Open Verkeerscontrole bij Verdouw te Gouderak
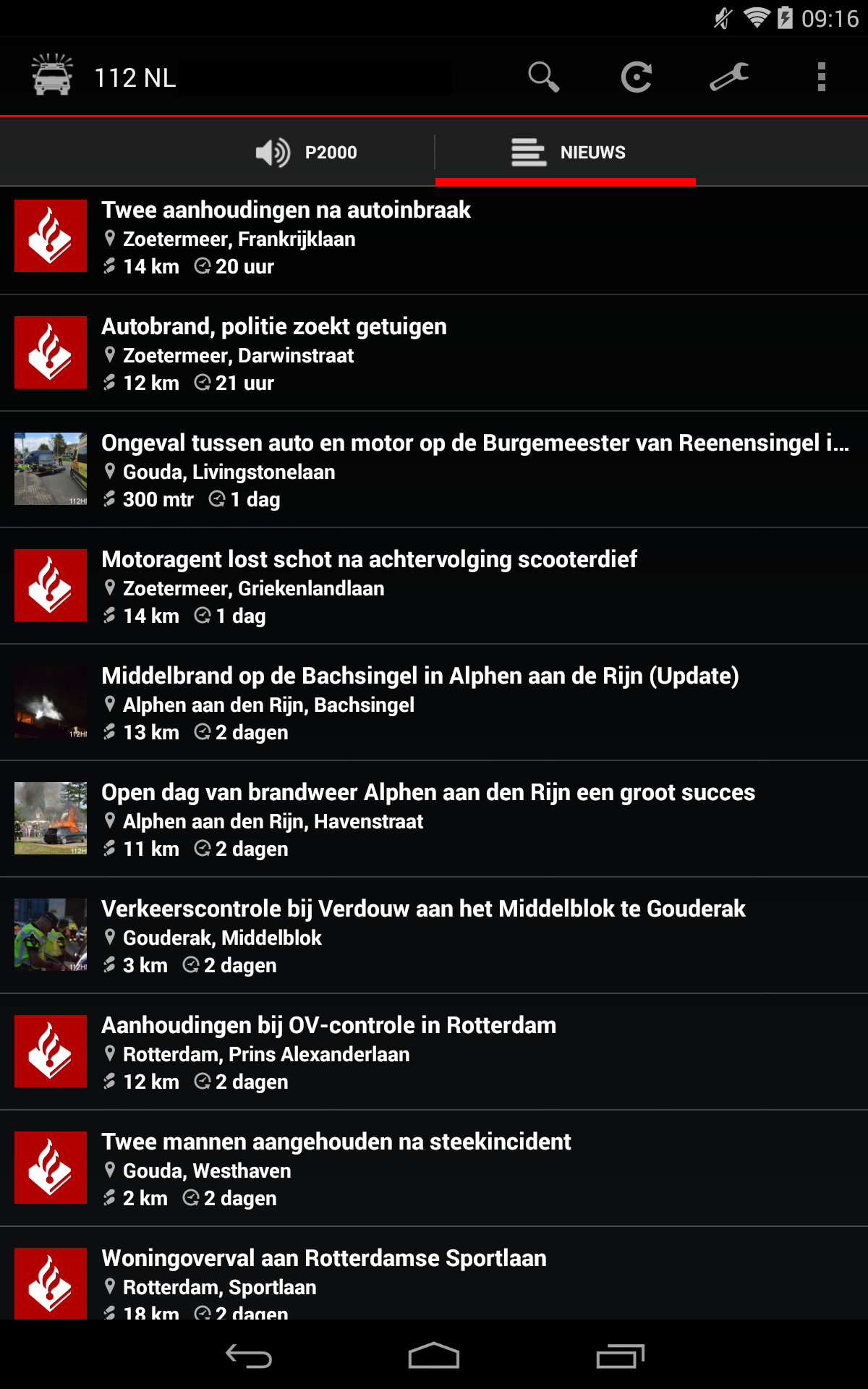The height and width of the screenshot is (1389, 868). [x=434, y=935]
